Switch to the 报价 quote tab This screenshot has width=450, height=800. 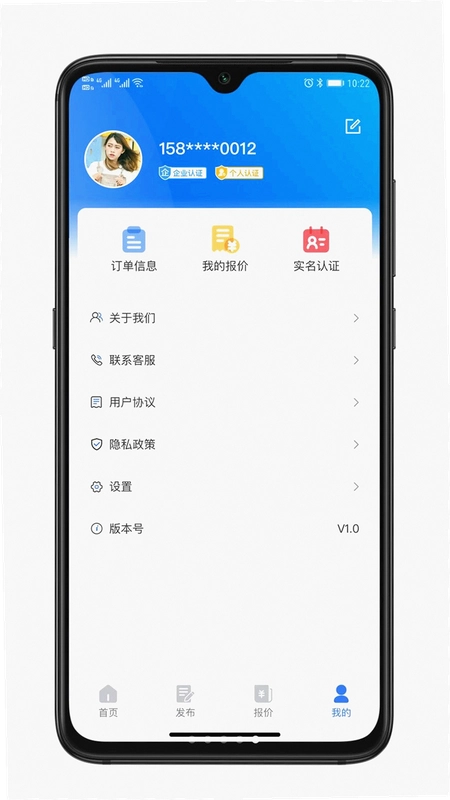coord(263,702)
